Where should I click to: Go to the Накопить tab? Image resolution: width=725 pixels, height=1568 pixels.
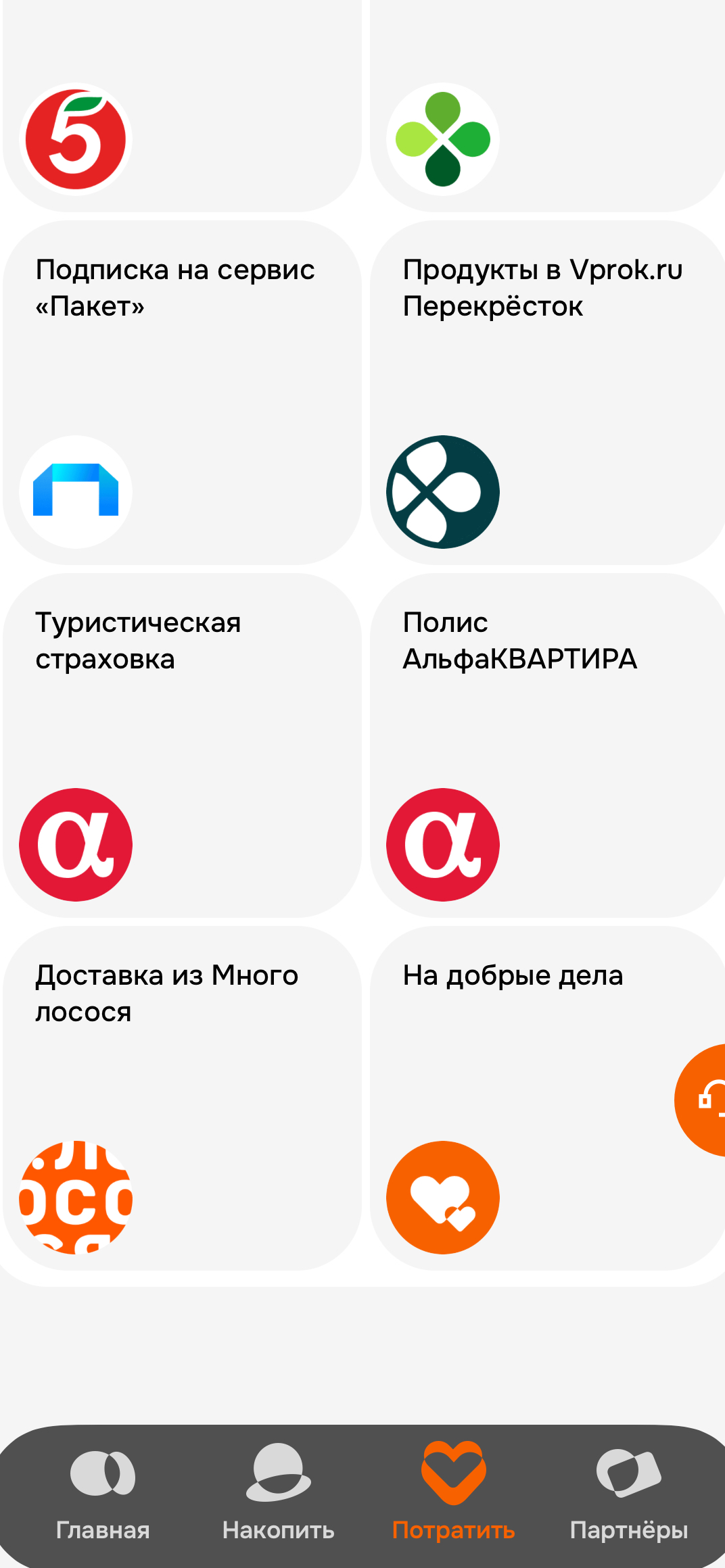tap(278, 1492)
